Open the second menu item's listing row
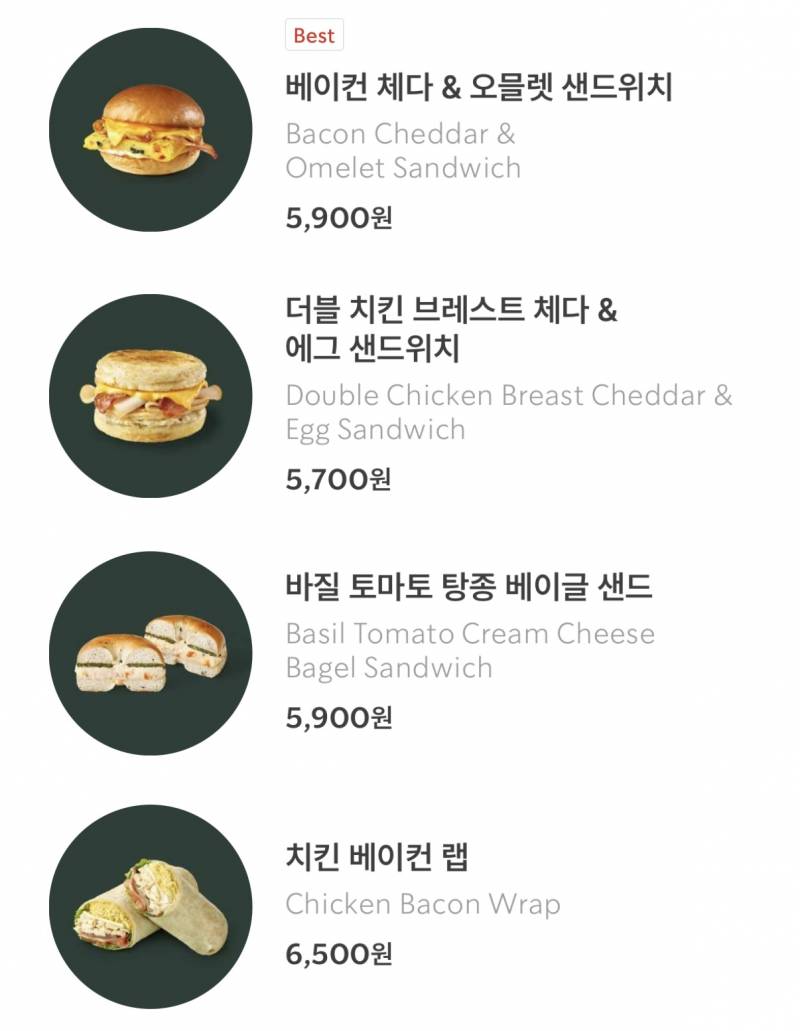Viewport: 800px width, 1031px height. click(400, 400)
